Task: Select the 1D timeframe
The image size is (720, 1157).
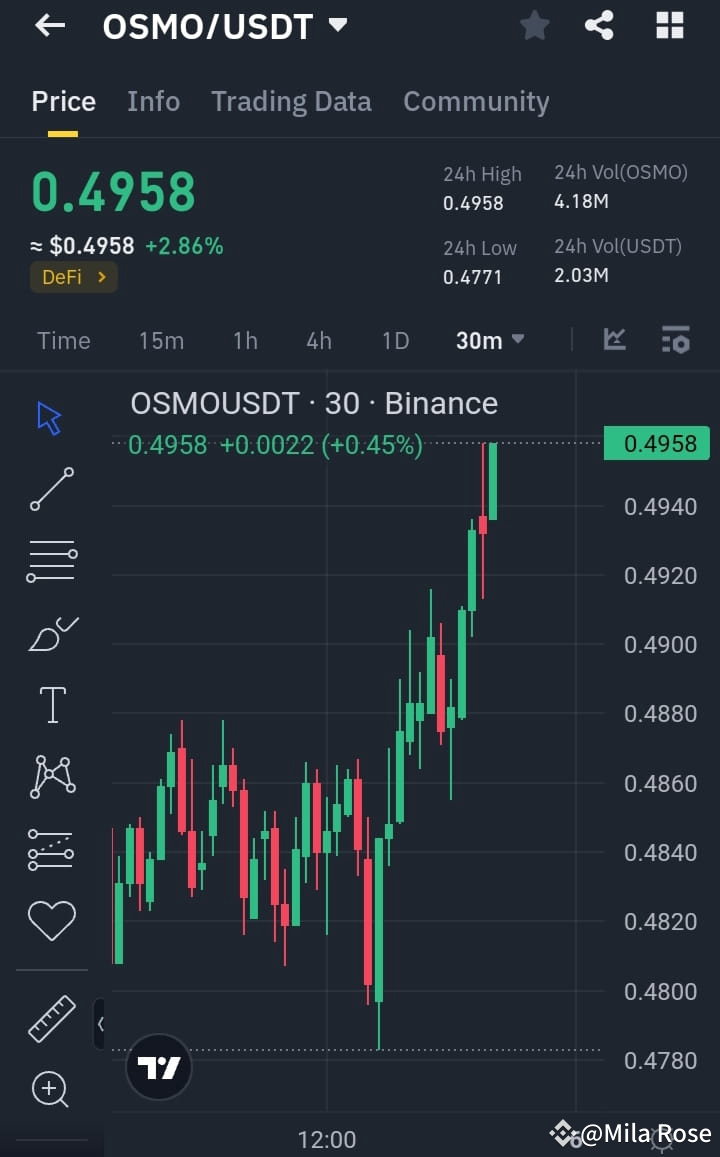Action: pyautogui.click(x=395, y=340)
